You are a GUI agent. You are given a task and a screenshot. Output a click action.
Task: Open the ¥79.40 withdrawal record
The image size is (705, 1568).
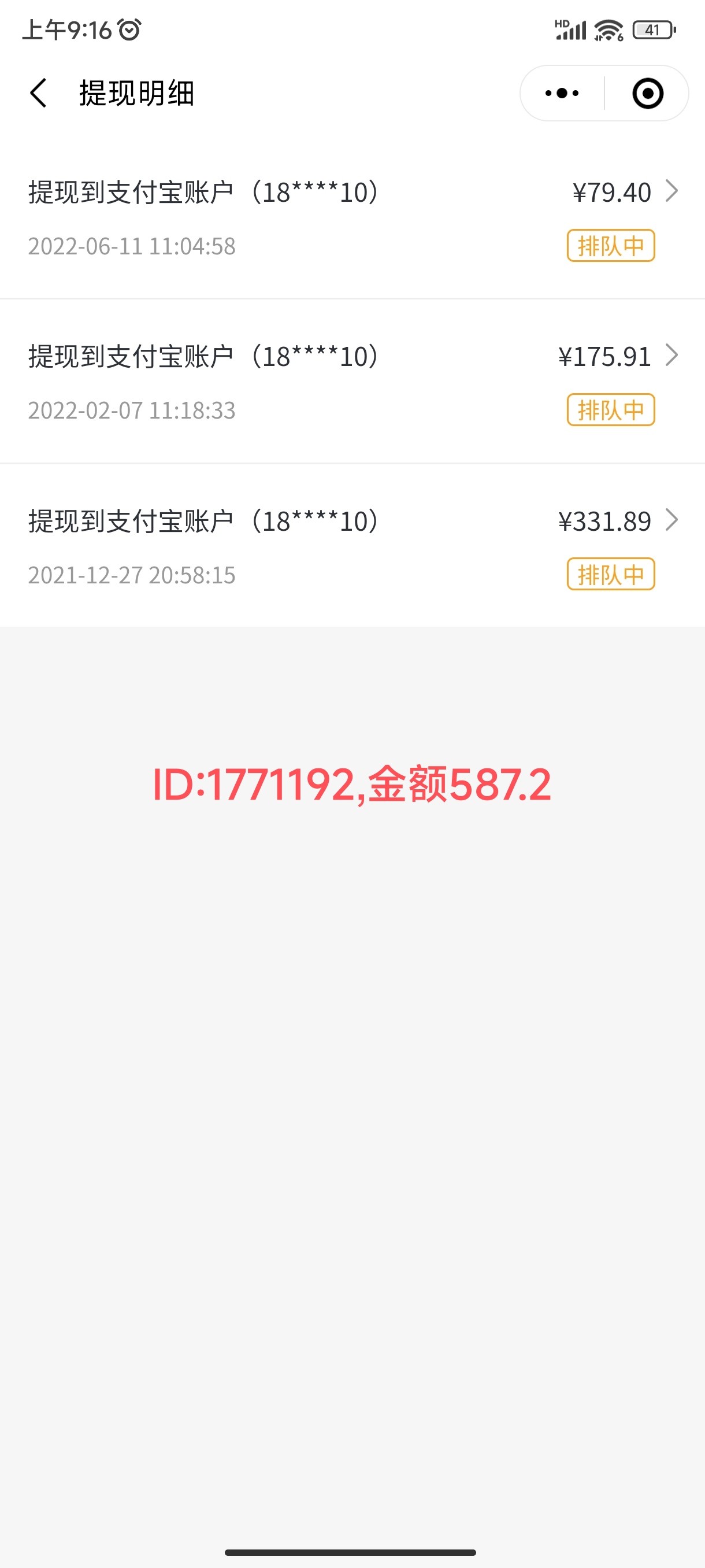click(352, 218)
